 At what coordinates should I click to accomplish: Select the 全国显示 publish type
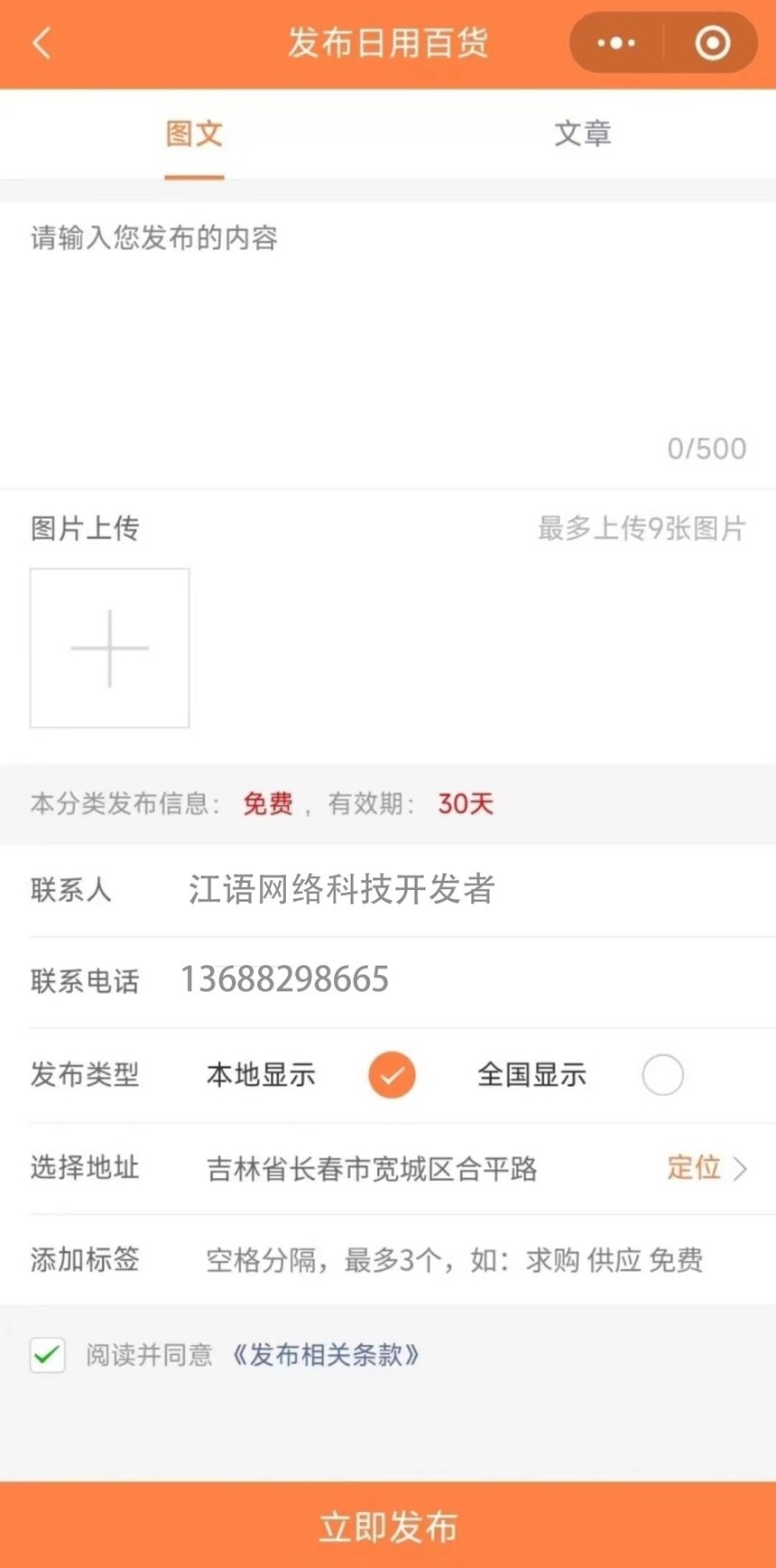pos(662,1074)
